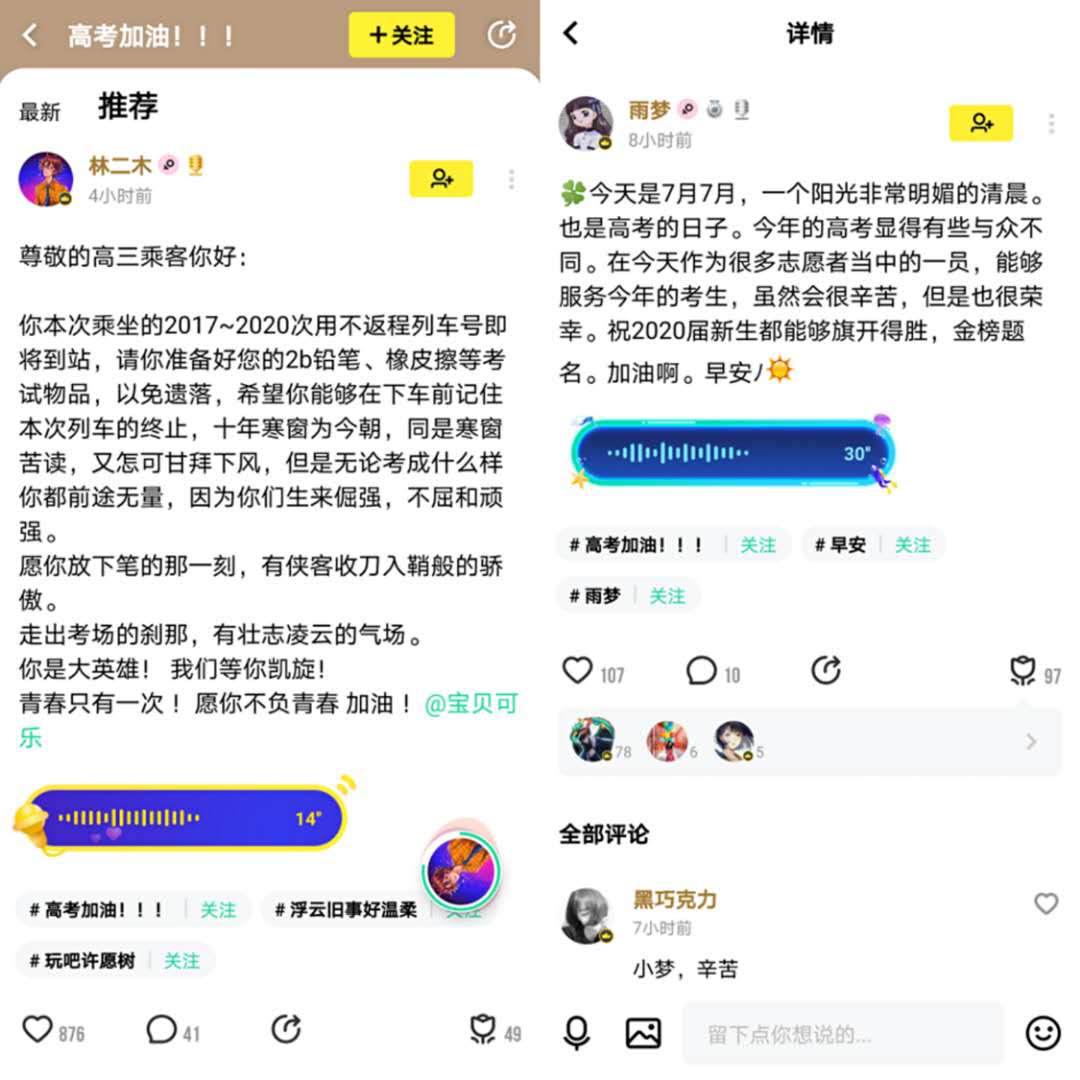Follow user 雨梦
1080x1080 pixels.
pyautogui.click(x=981, y=123)
